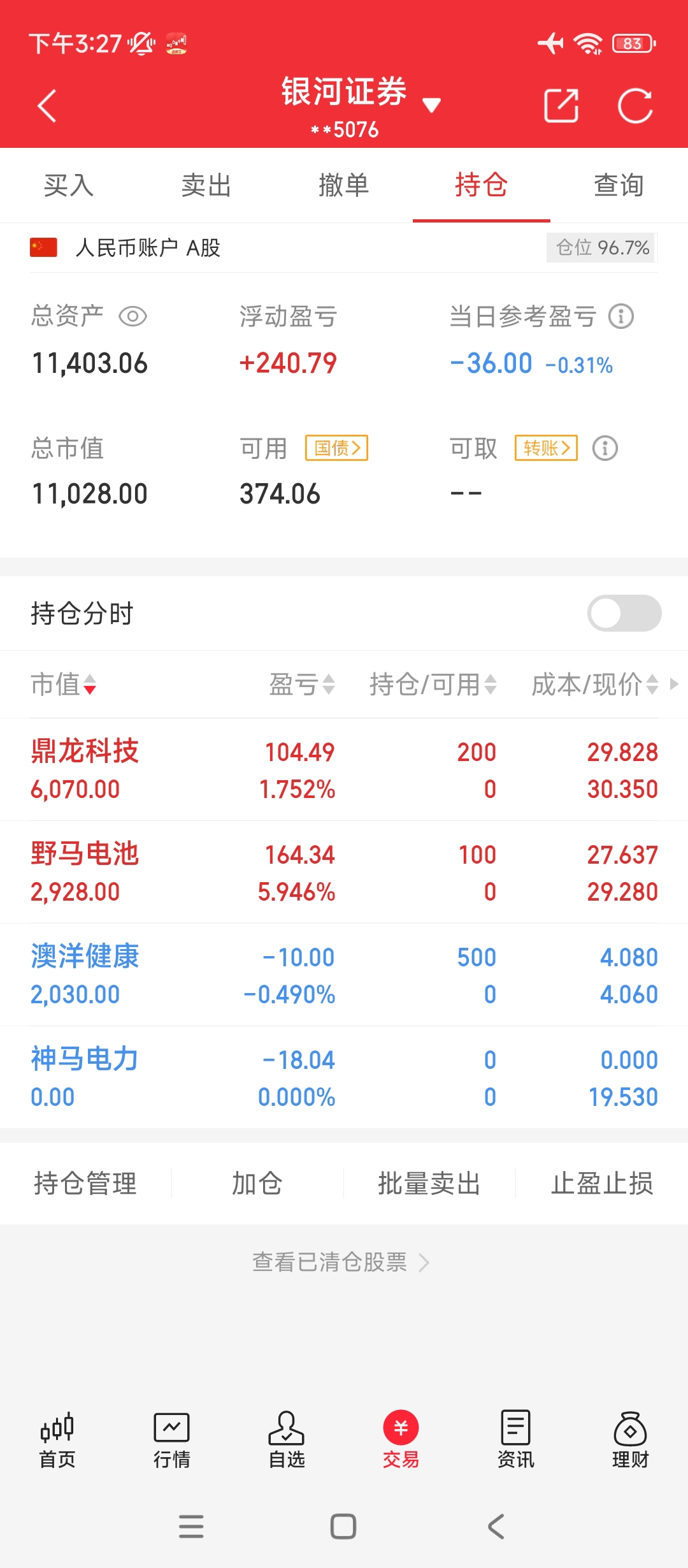
Task: Sort holdings by 盈亏 column
Action: point(302,685)
